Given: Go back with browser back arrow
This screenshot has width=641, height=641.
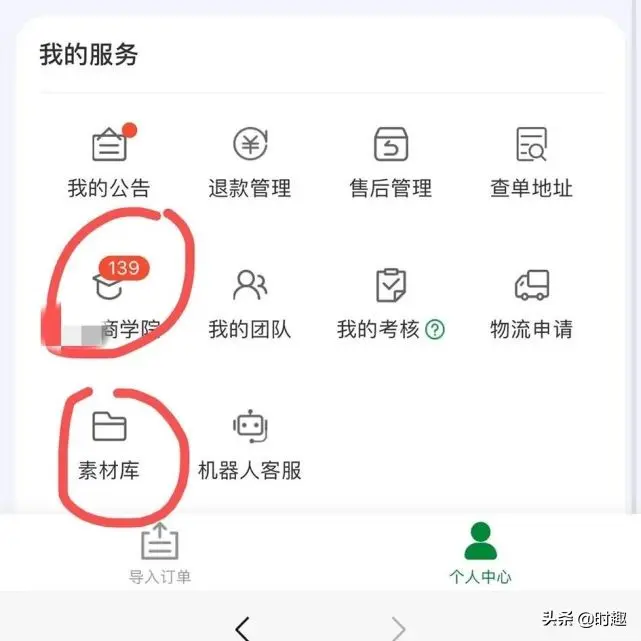Looking at the screenshot, I should tap(243, 627).
